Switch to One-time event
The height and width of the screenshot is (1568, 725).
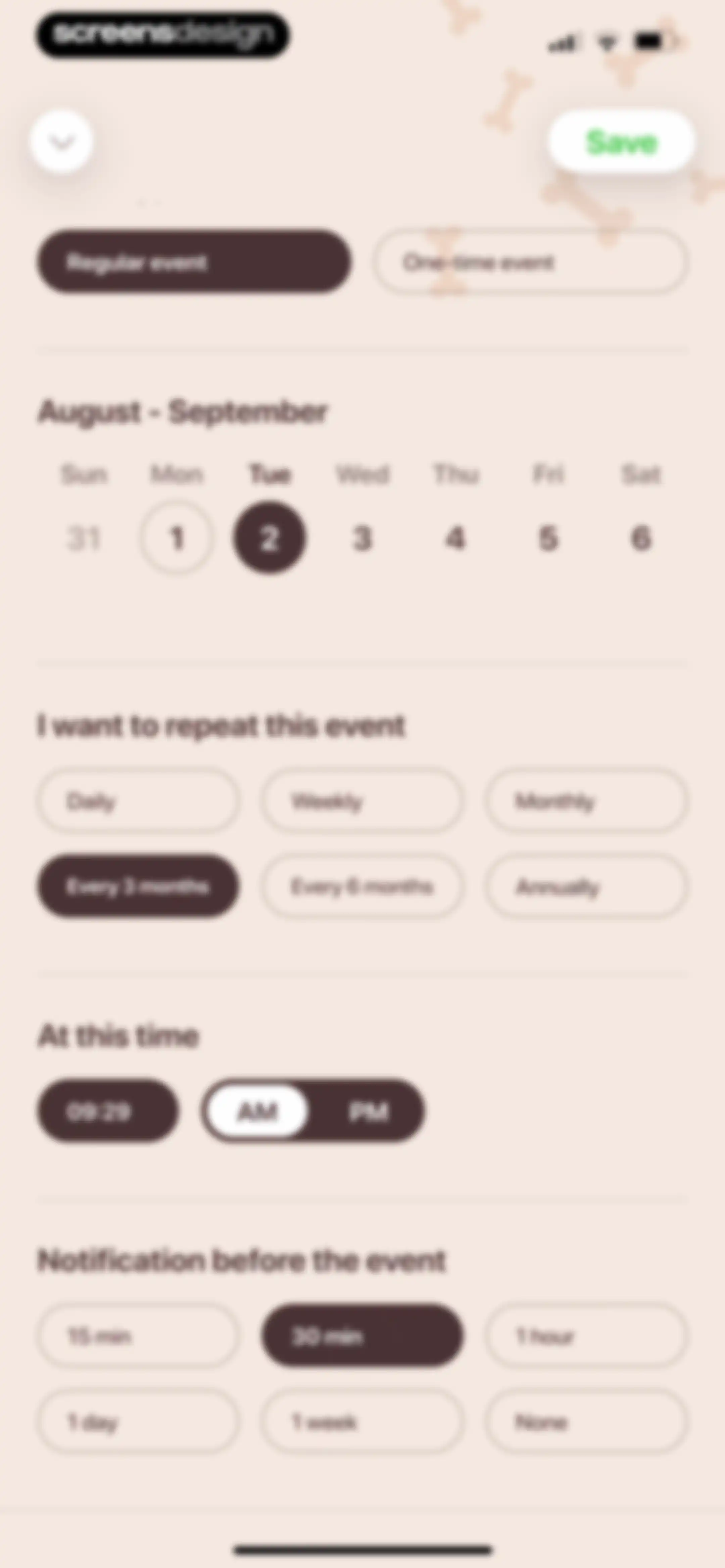pyautogui.click(x=531, y=262)
